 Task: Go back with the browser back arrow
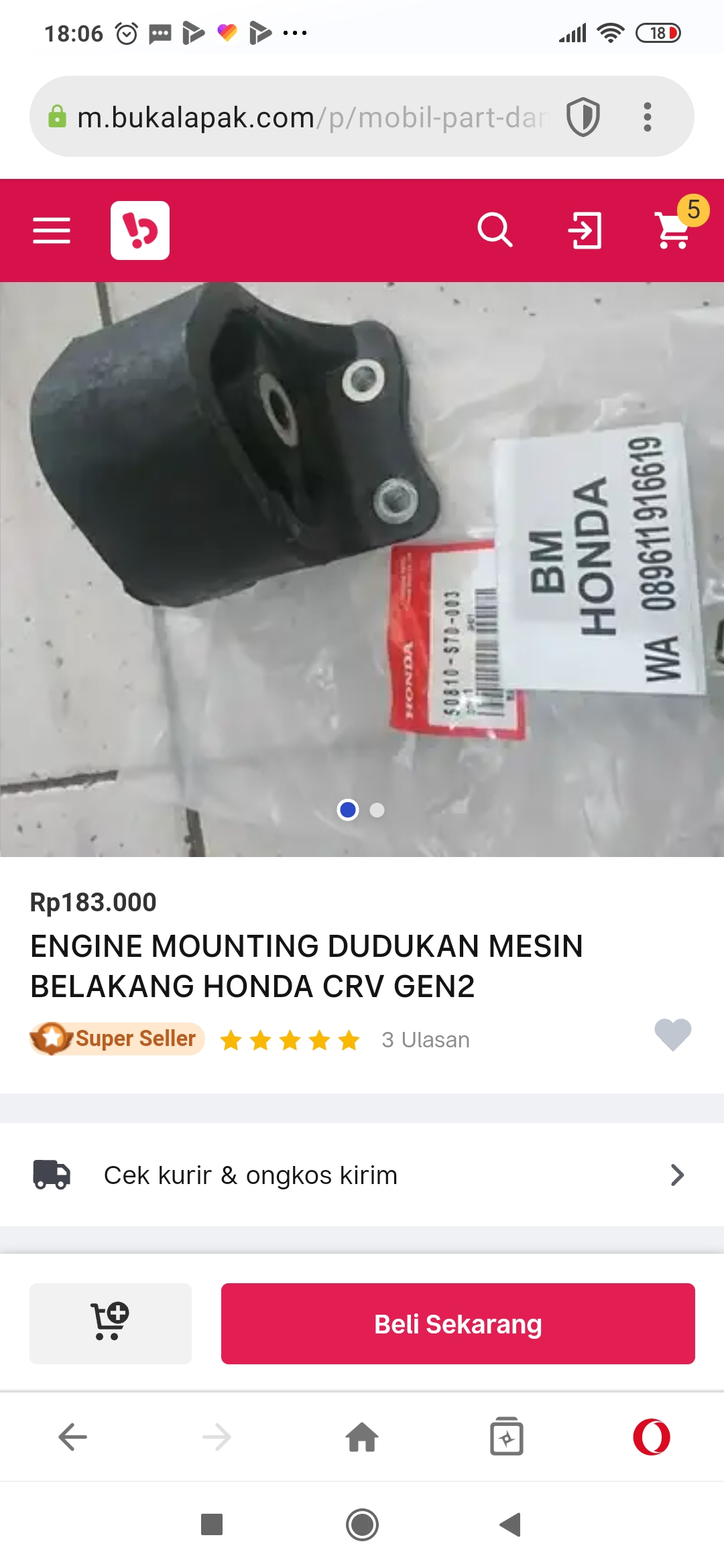pos(72,1437)
